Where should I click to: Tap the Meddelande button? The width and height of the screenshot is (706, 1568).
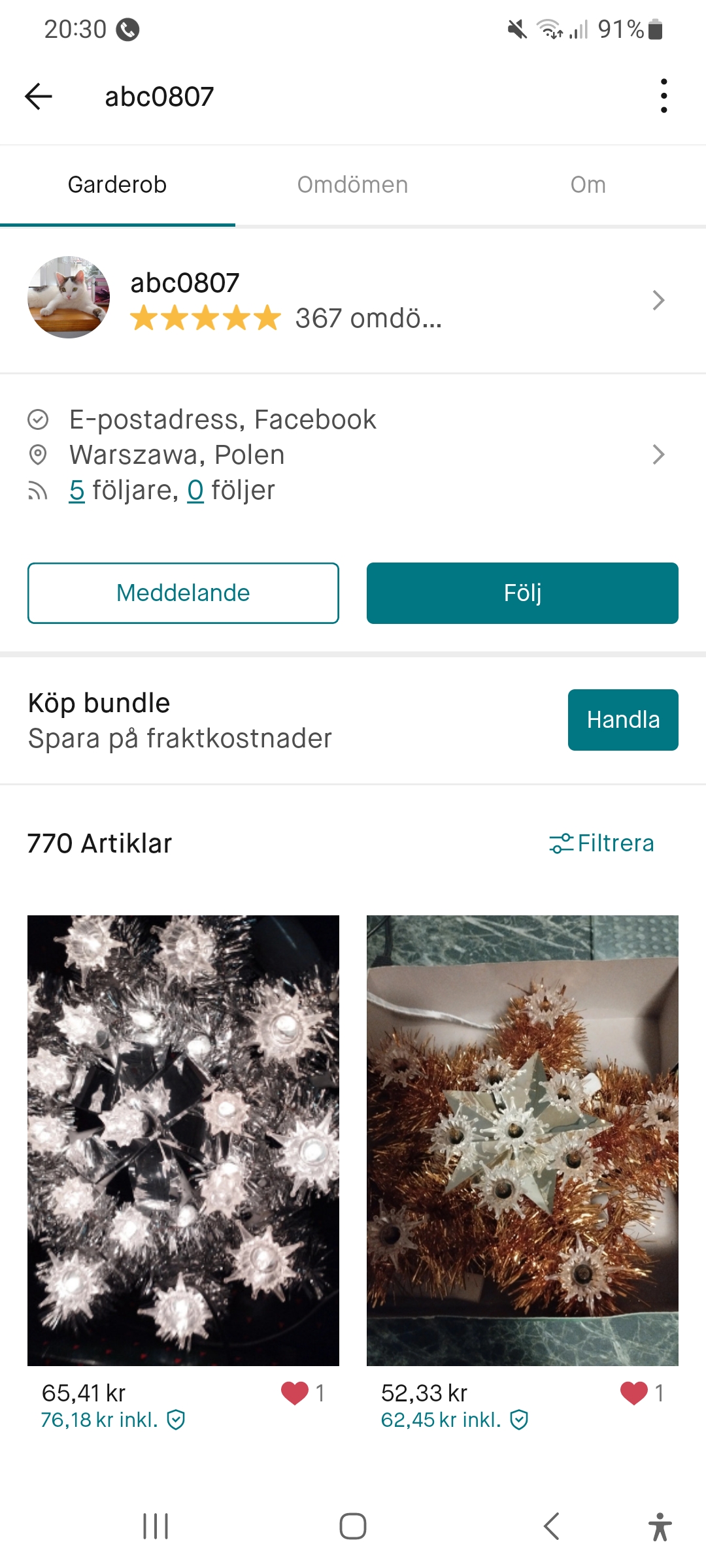coord(183,593)
